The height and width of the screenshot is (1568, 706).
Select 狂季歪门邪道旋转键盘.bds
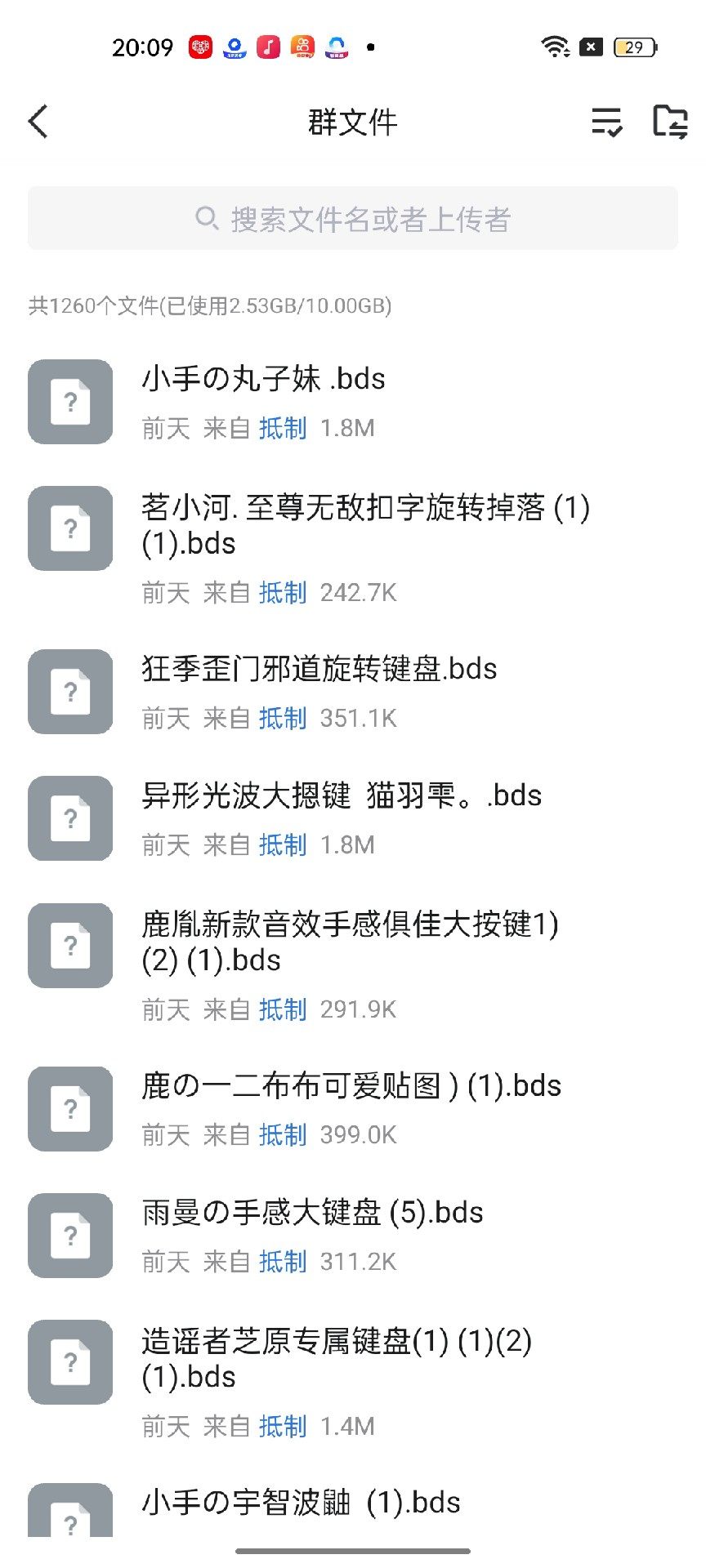click(319, 669)
